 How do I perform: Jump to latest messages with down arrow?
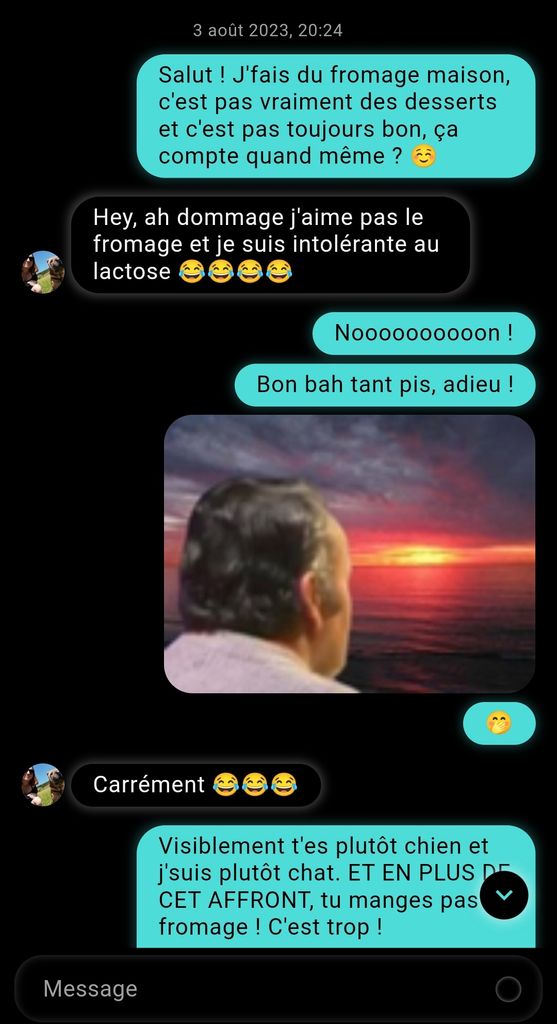[504, 895]
